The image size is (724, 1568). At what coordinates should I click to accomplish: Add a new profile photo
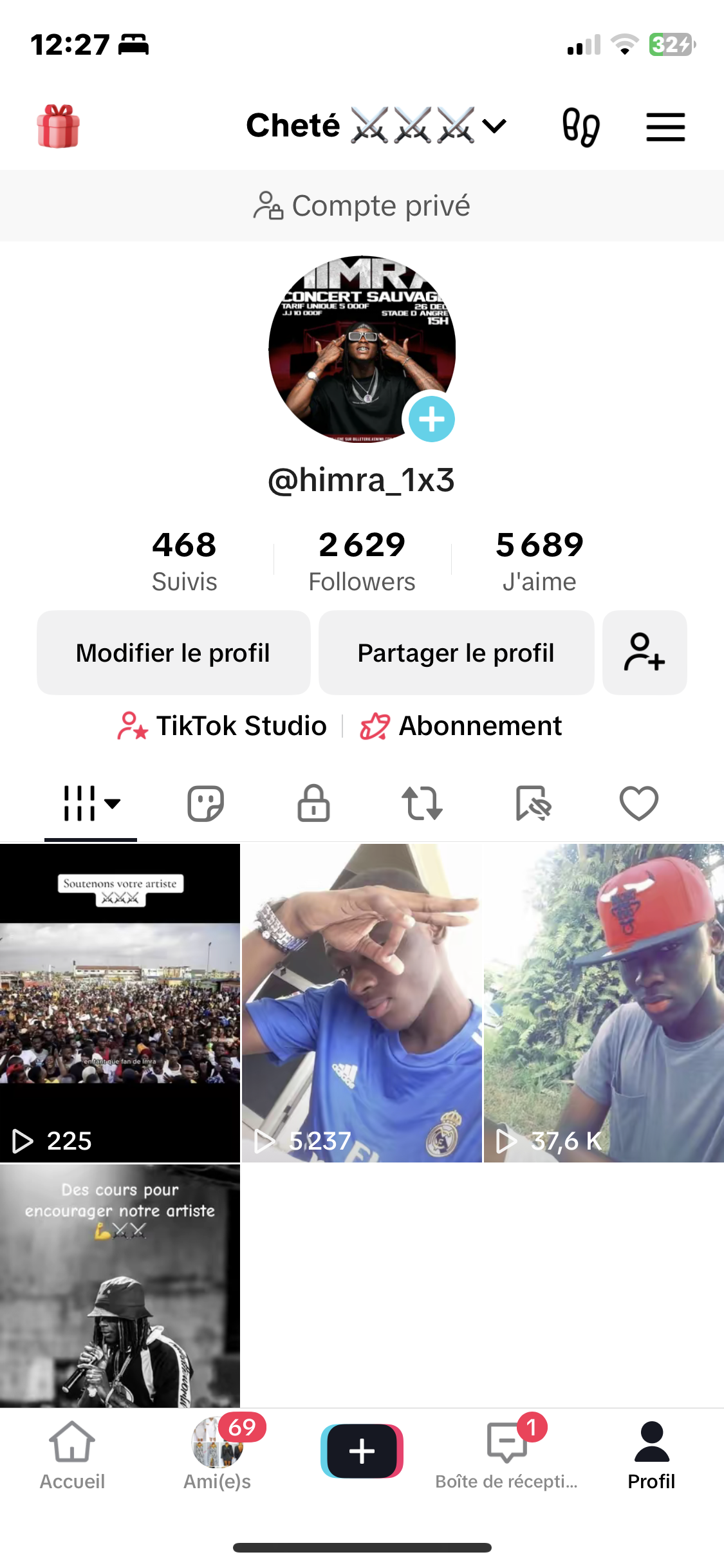click(x=431, y=419)
